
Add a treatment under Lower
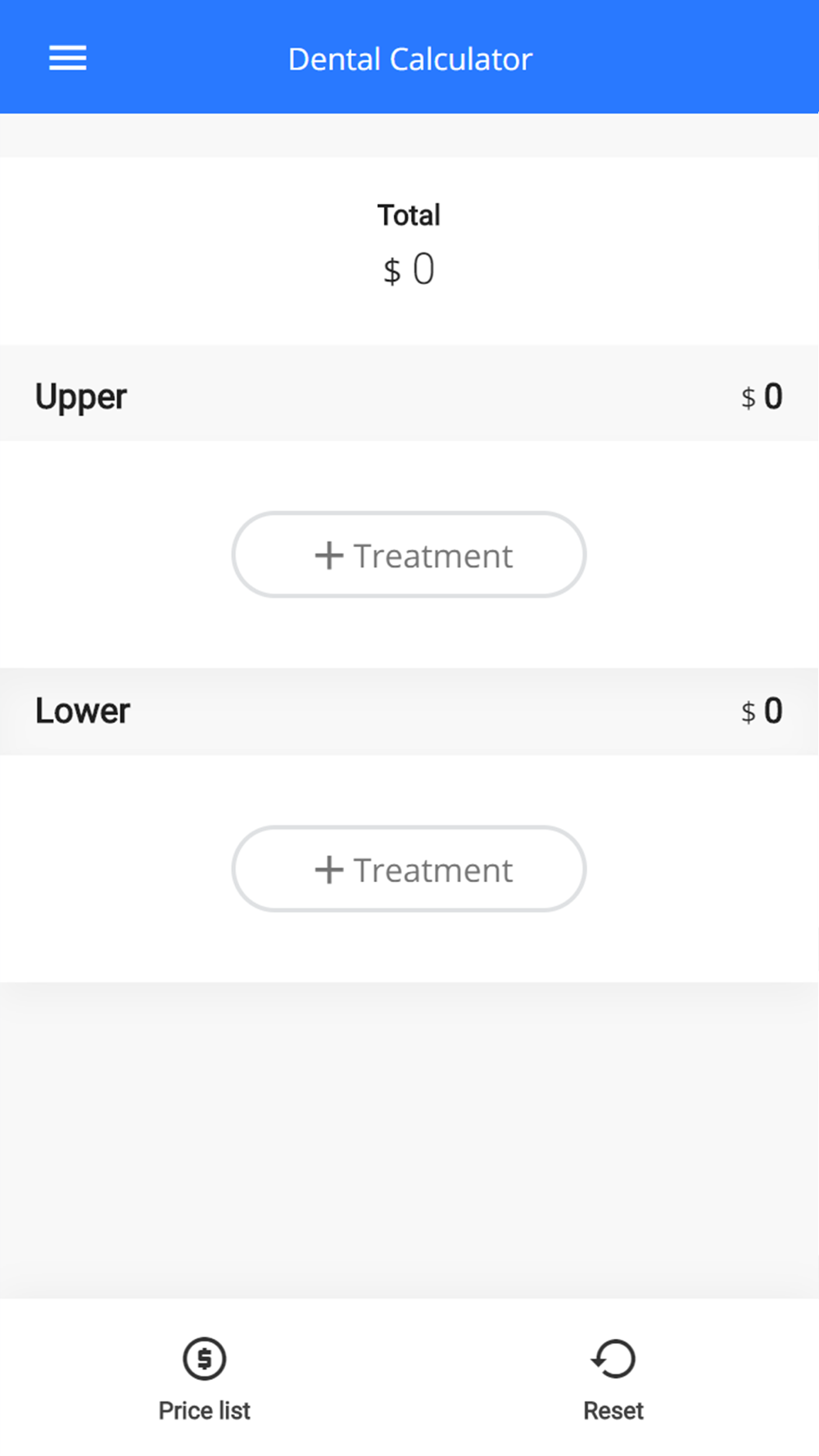[x=409, y=869]
